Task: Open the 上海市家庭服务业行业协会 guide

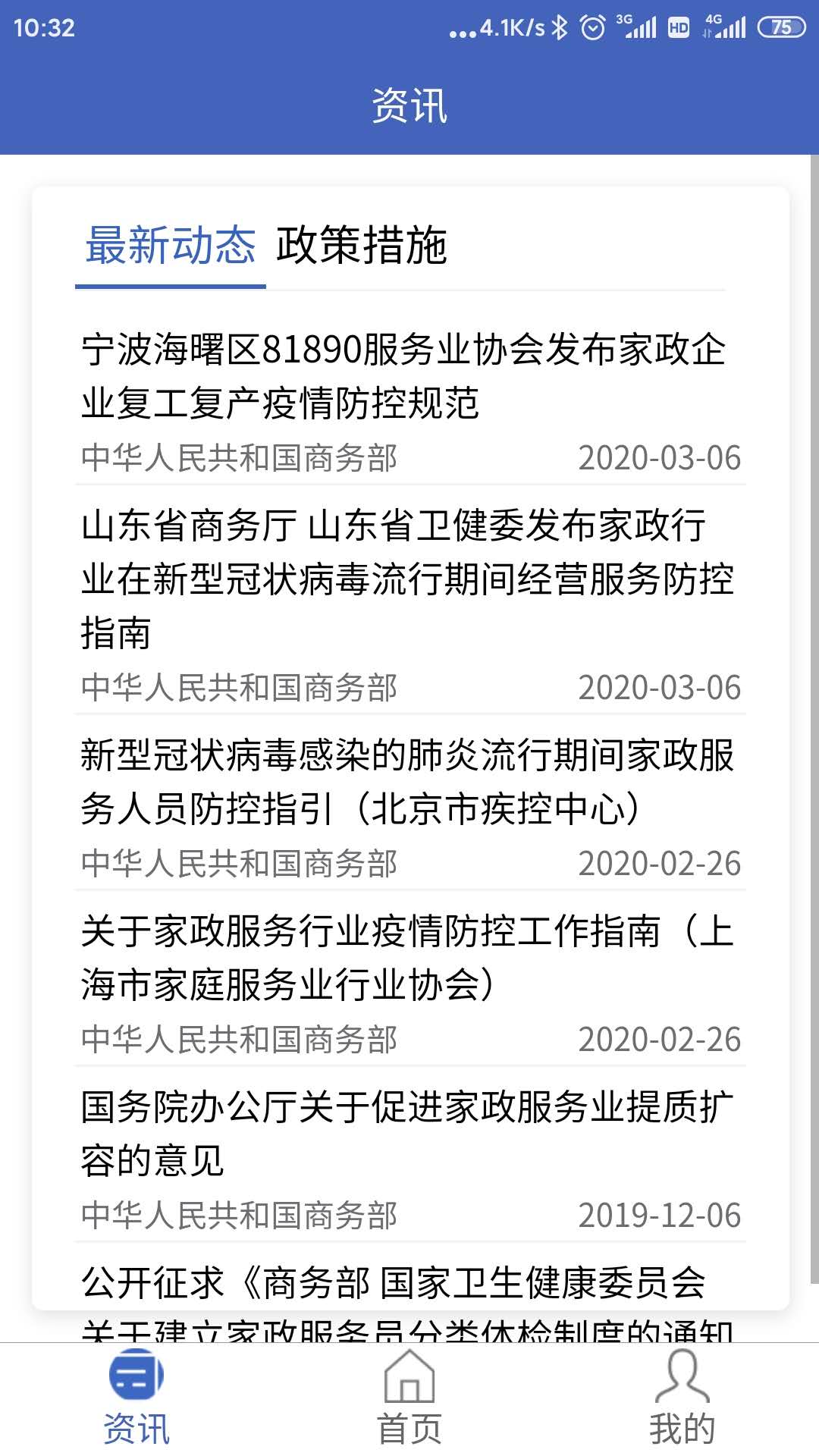Action: 409,954
